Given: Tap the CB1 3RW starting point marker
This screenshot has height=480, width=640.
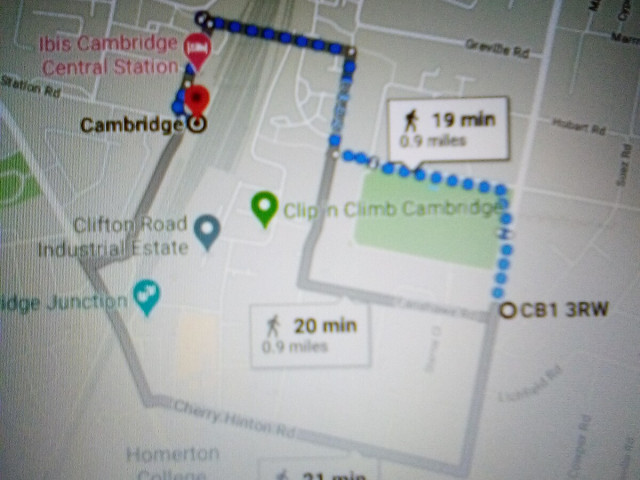Looking at the screenshot, I should click(507, 310).
